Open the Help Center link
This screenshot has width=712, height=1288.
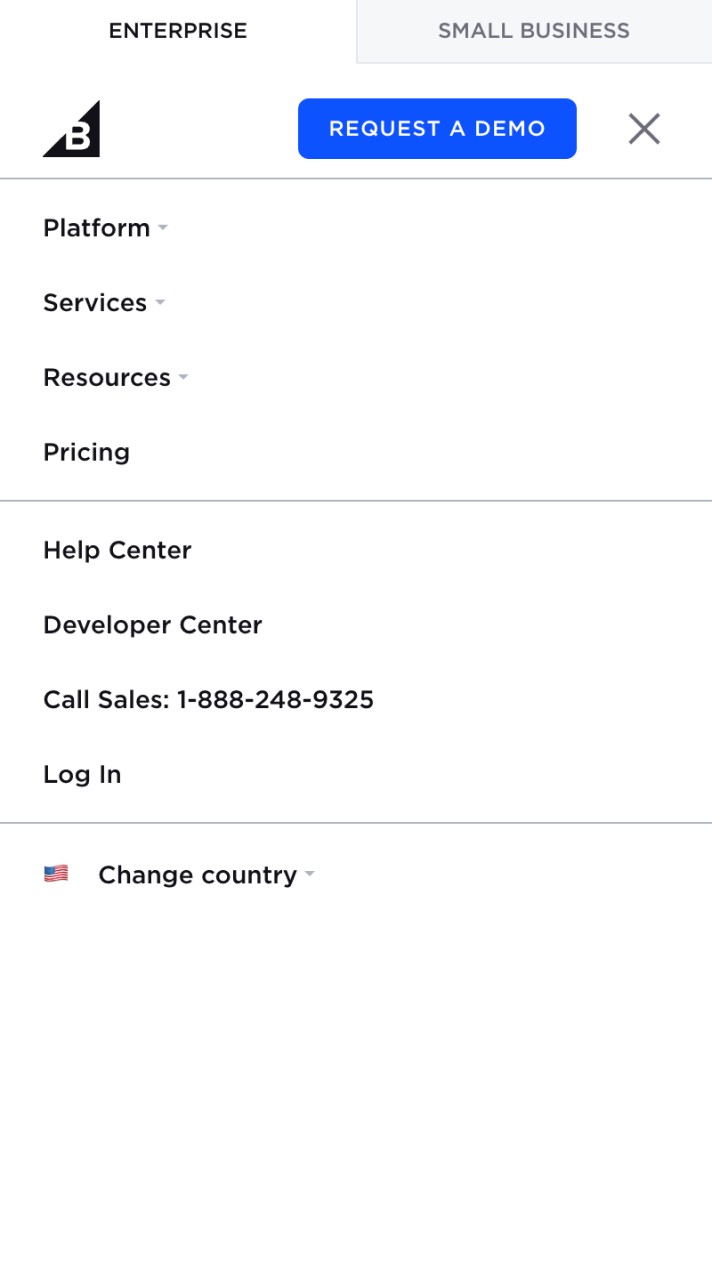[117, 550]
